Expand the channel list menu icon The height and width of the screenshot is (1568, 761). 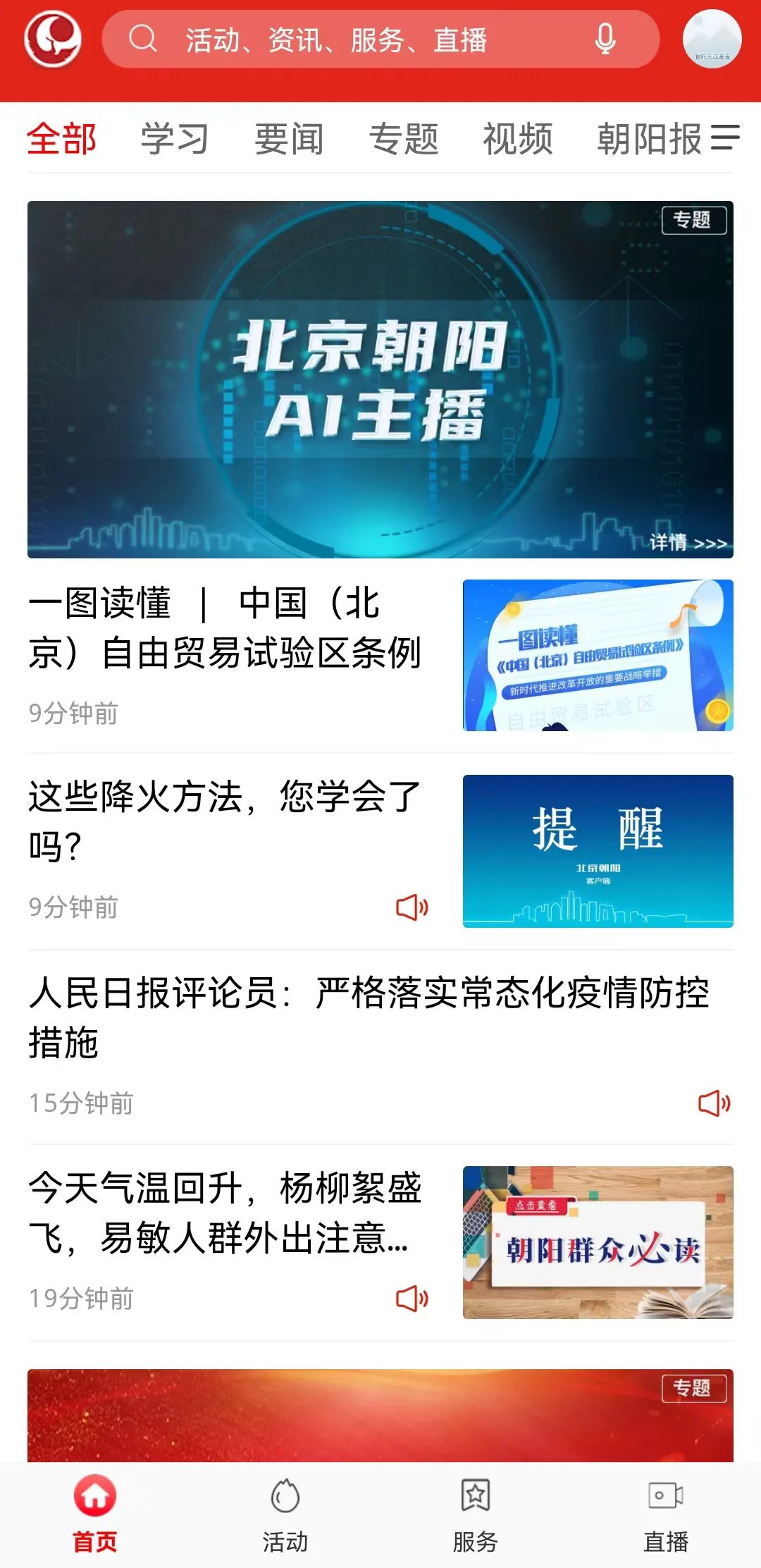click(x=725, y=137)
